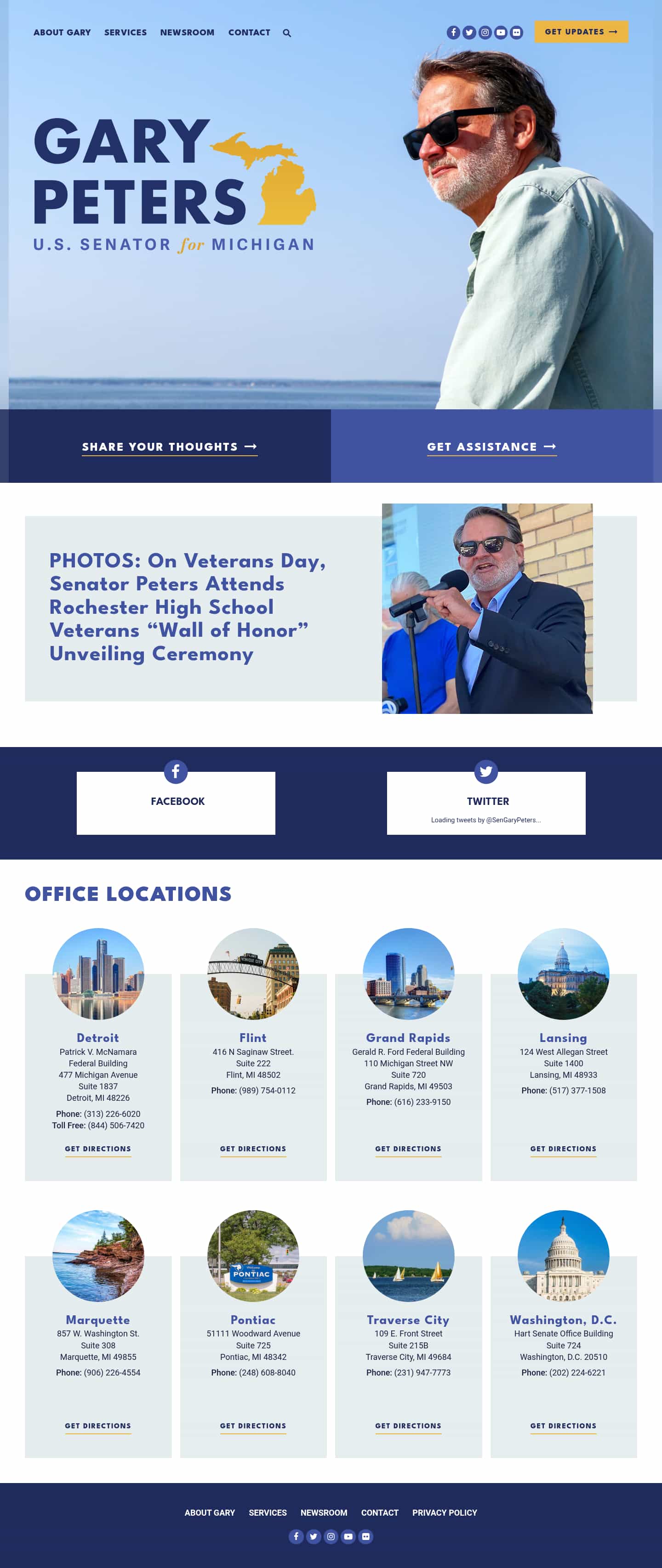Screen dimensions: 662x1568
Task: Get directions to the Grand Rapids office
Action: point(408,1149)
